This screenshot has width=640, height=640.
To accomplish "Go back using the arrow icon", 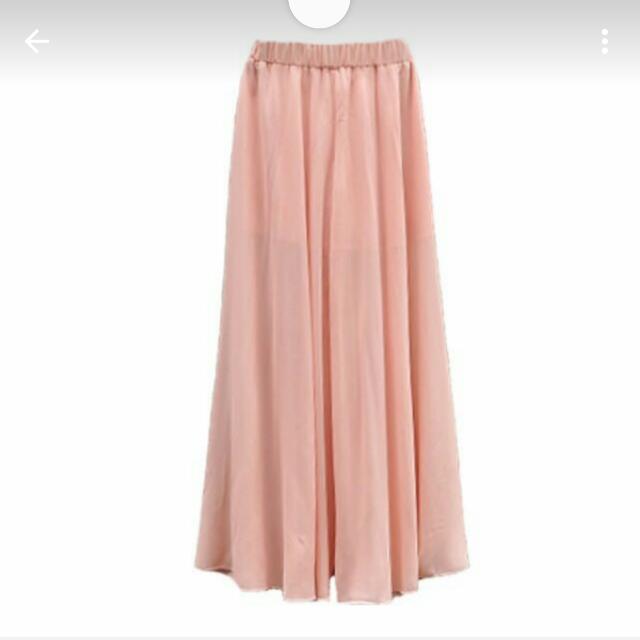I will (37, 41).
